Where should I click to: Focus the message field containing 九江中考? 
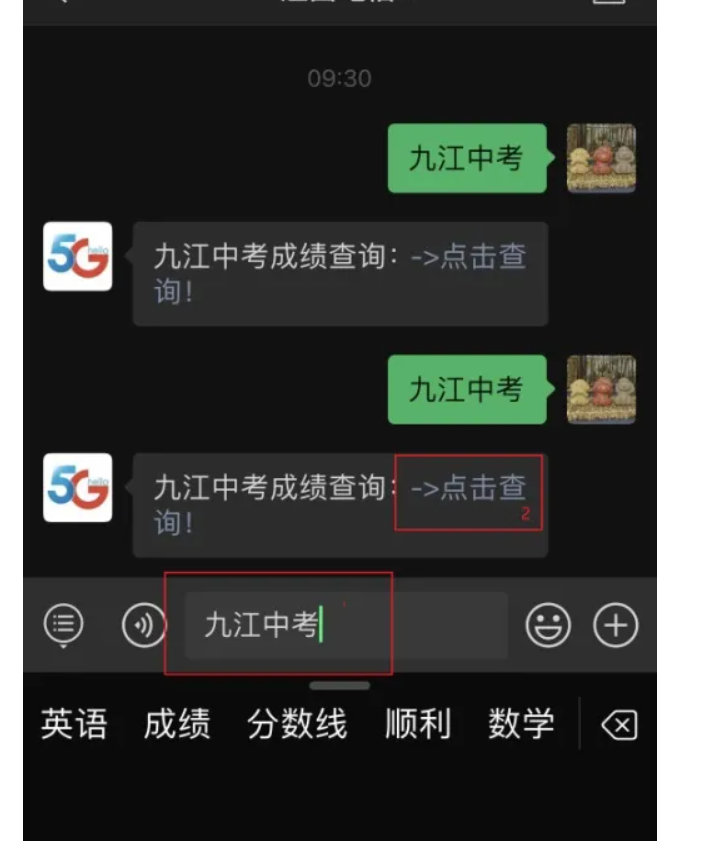pos(345,626)
